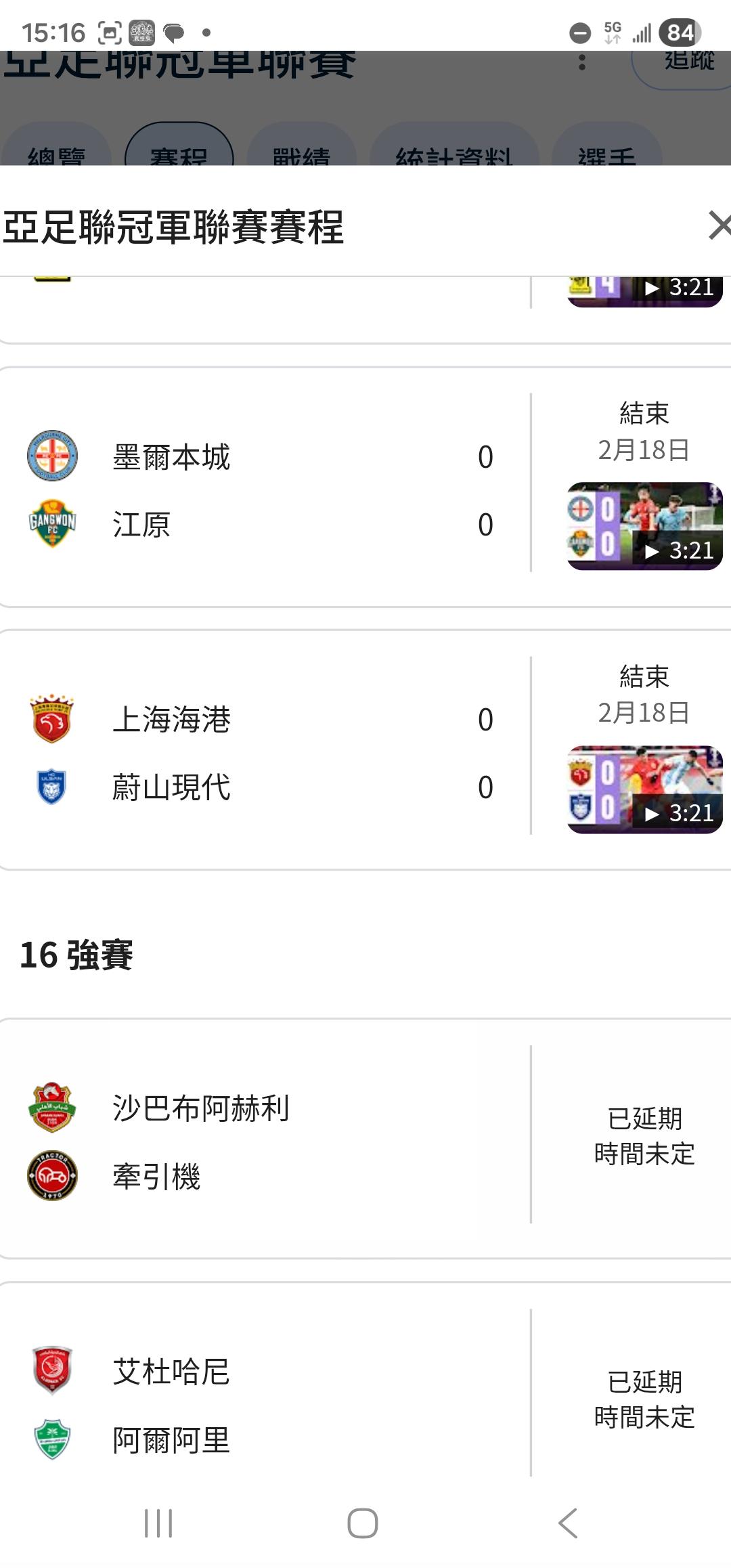The height and width of the screenshot is (1568, 731).
Task: Open the 艾杜哈尼 vs 阿爾阿里 match
Action: pyautogui.click(x=264, y=1404)
